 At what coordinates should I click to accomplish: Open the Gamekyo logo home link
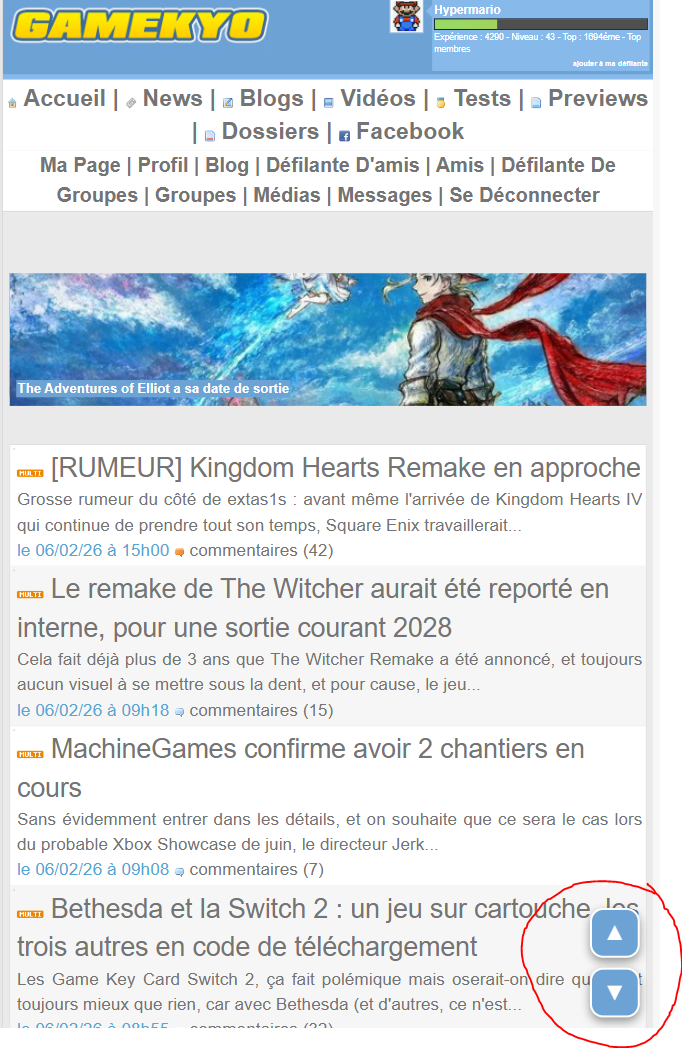click(x=140, y=27)
